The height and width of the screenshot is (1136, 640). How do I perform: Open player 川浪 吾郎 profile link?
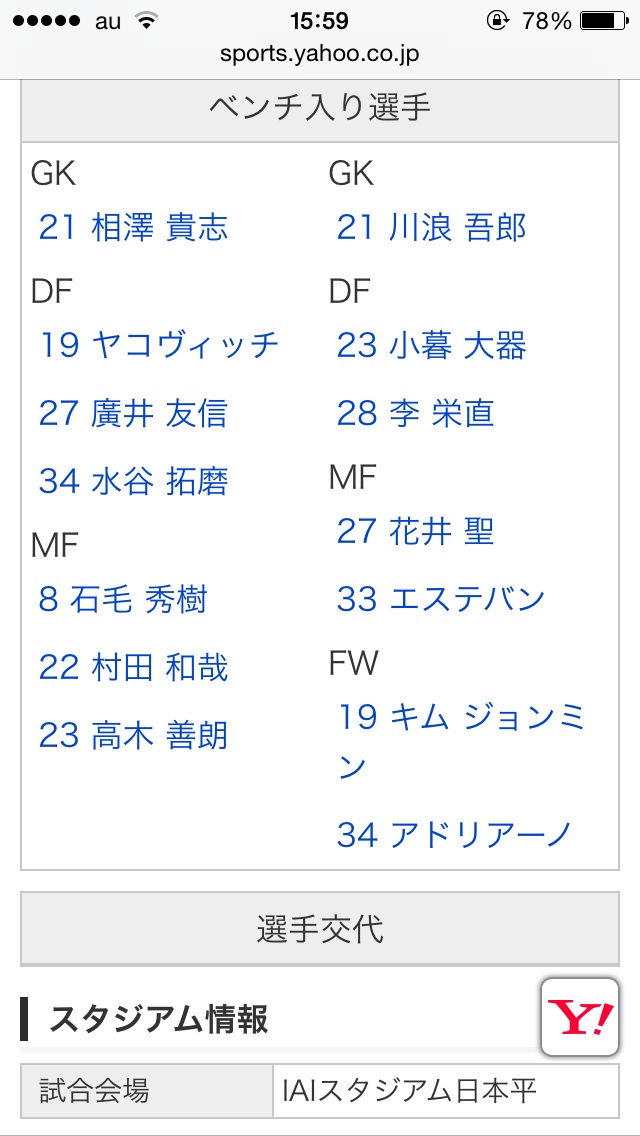tap(431, 228)
